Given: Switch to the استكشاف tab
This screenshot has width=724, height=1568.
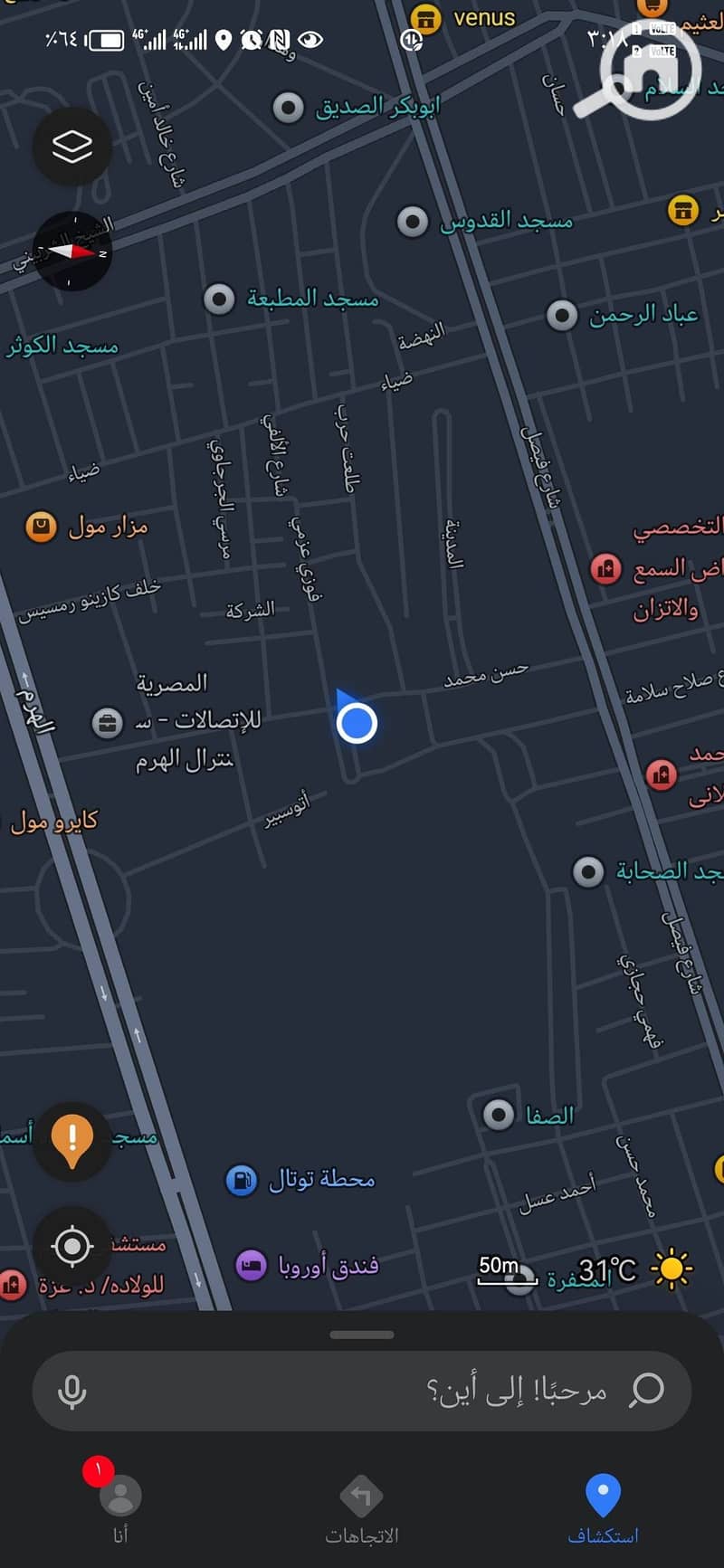Looking at the screenshot, I should pos(603,1508).
